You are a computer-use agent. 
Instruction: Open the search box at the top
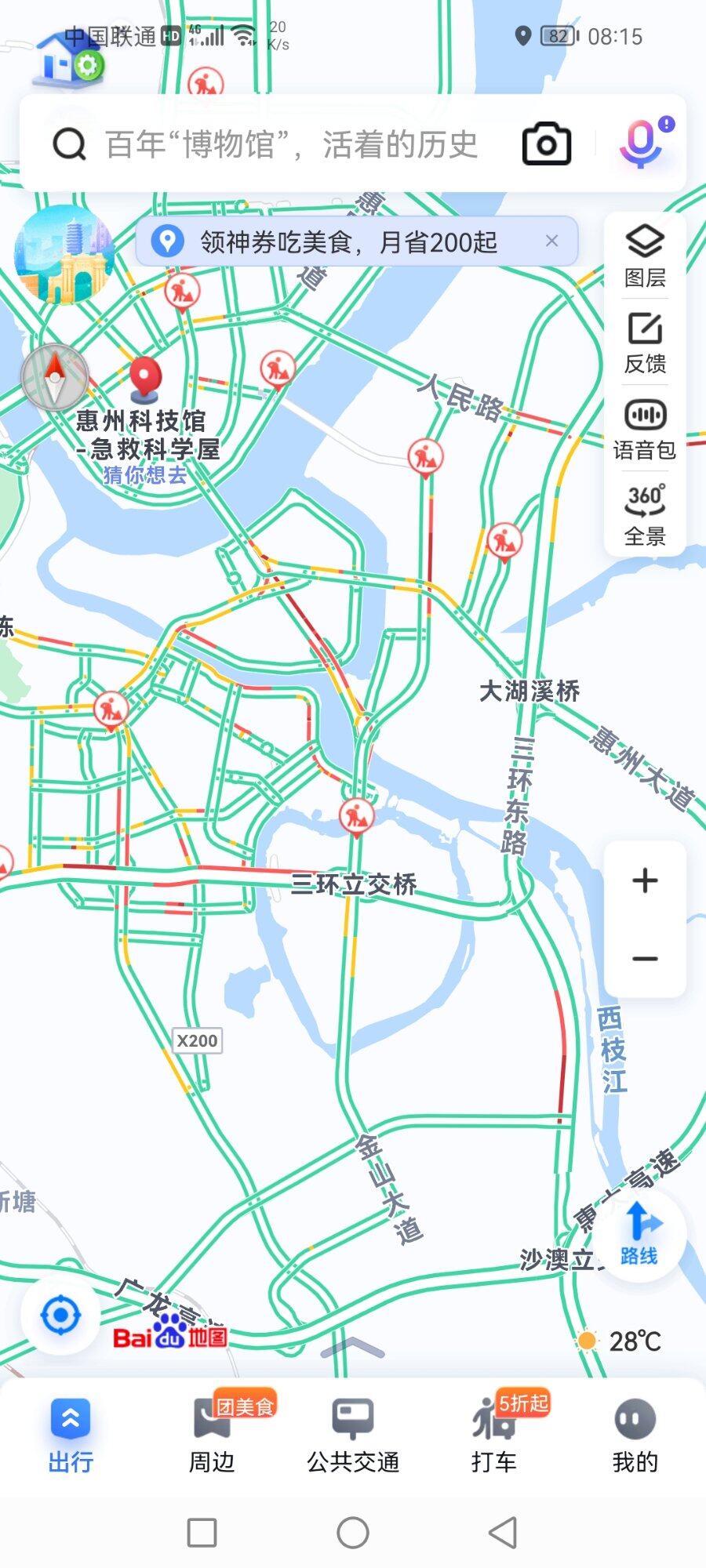pos(290,145)
